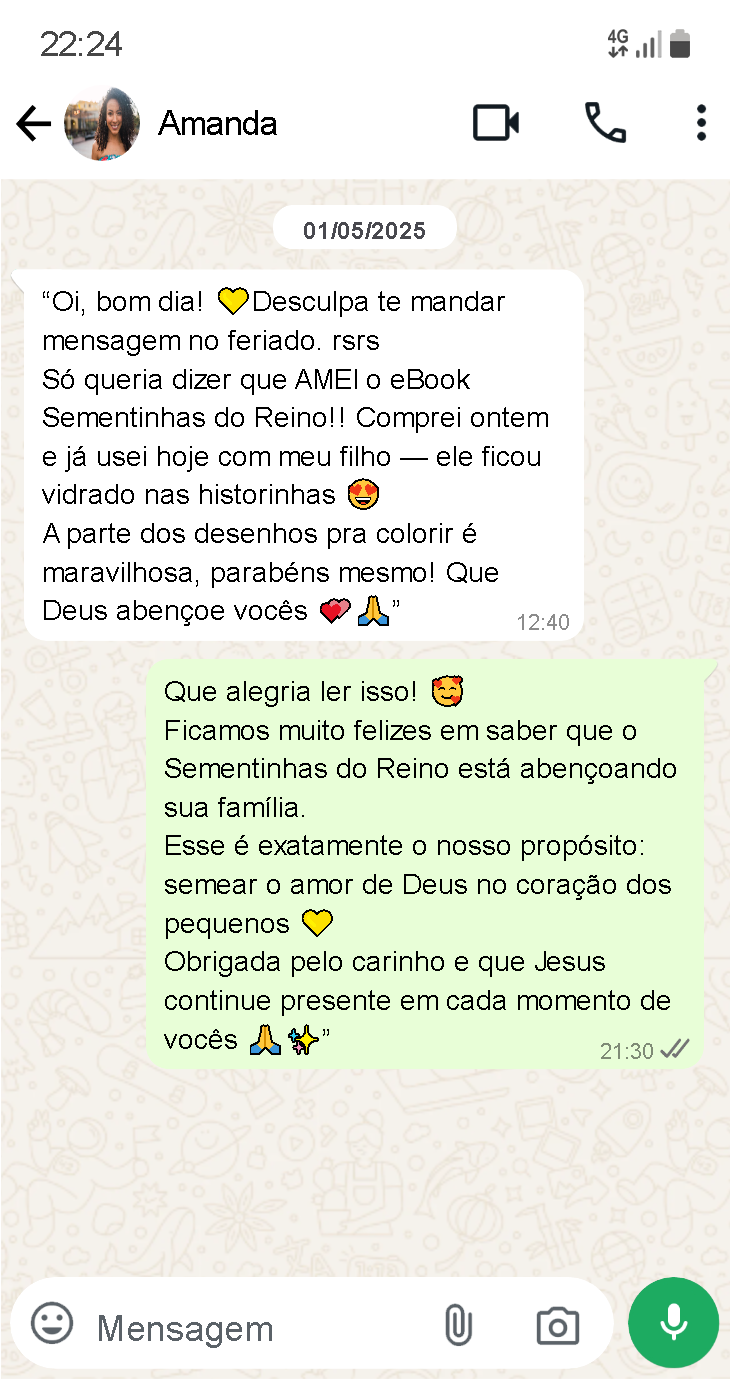Start a video call with Amanda
Image resolution: width=730 pixels, height=1380 pixels.
pos(496,124)
